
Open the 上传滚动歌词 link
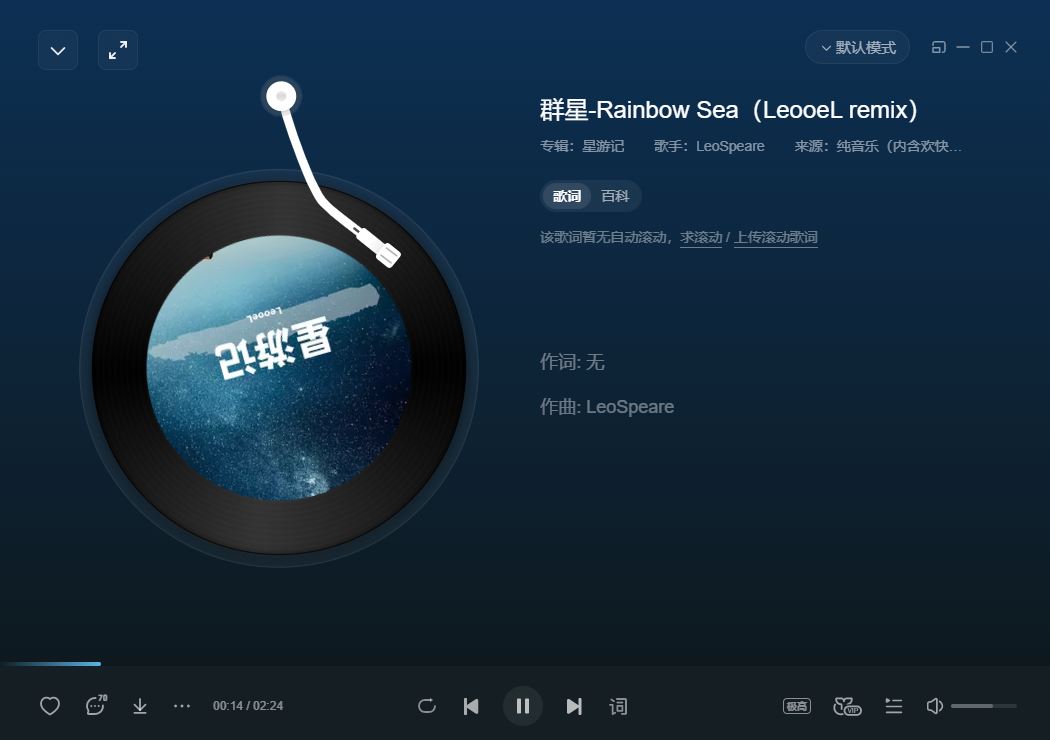coord(775,237)
